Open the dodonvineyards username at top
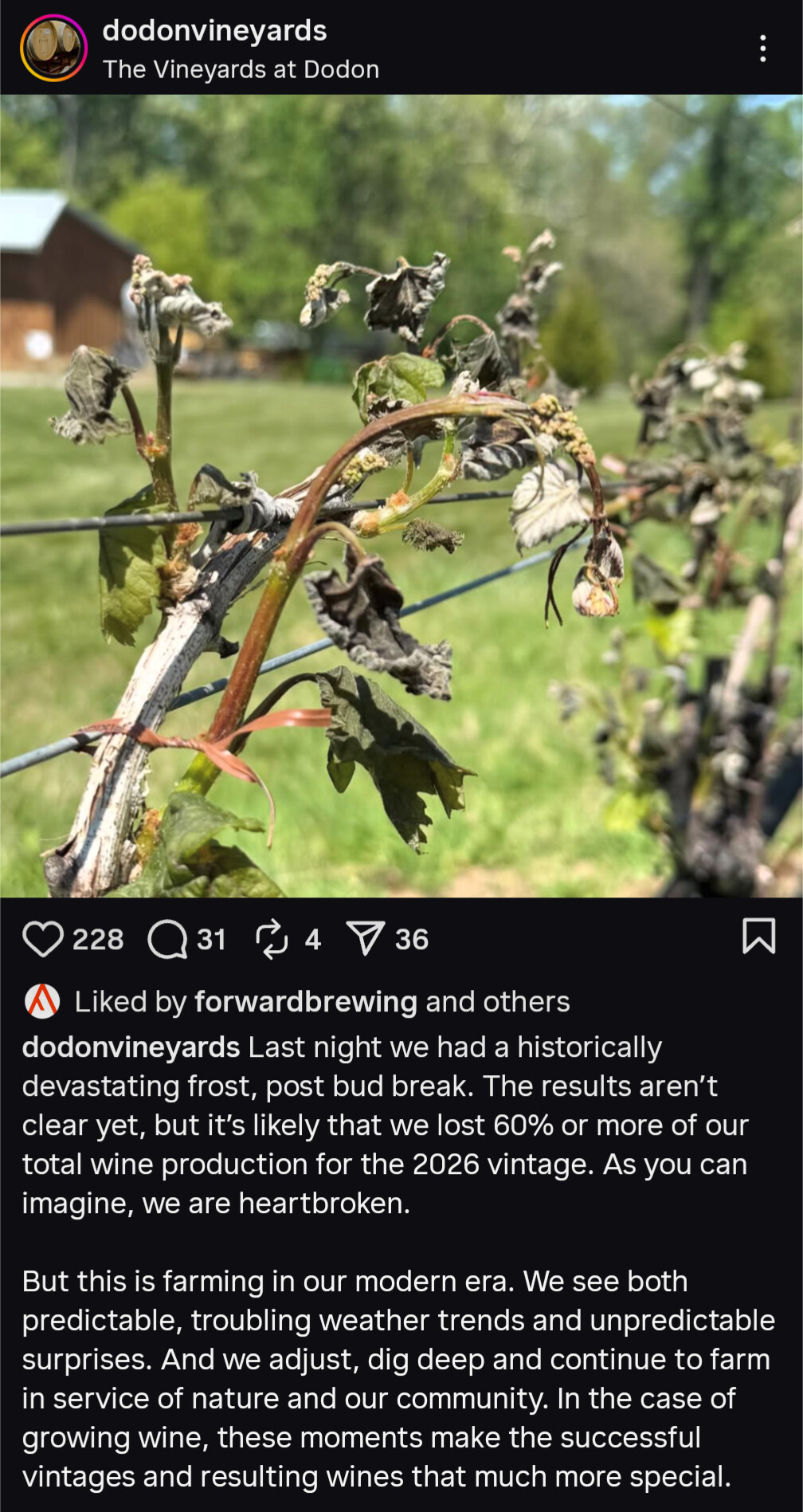The width and height of the screenshot is (803, 1512). (214, 30)
